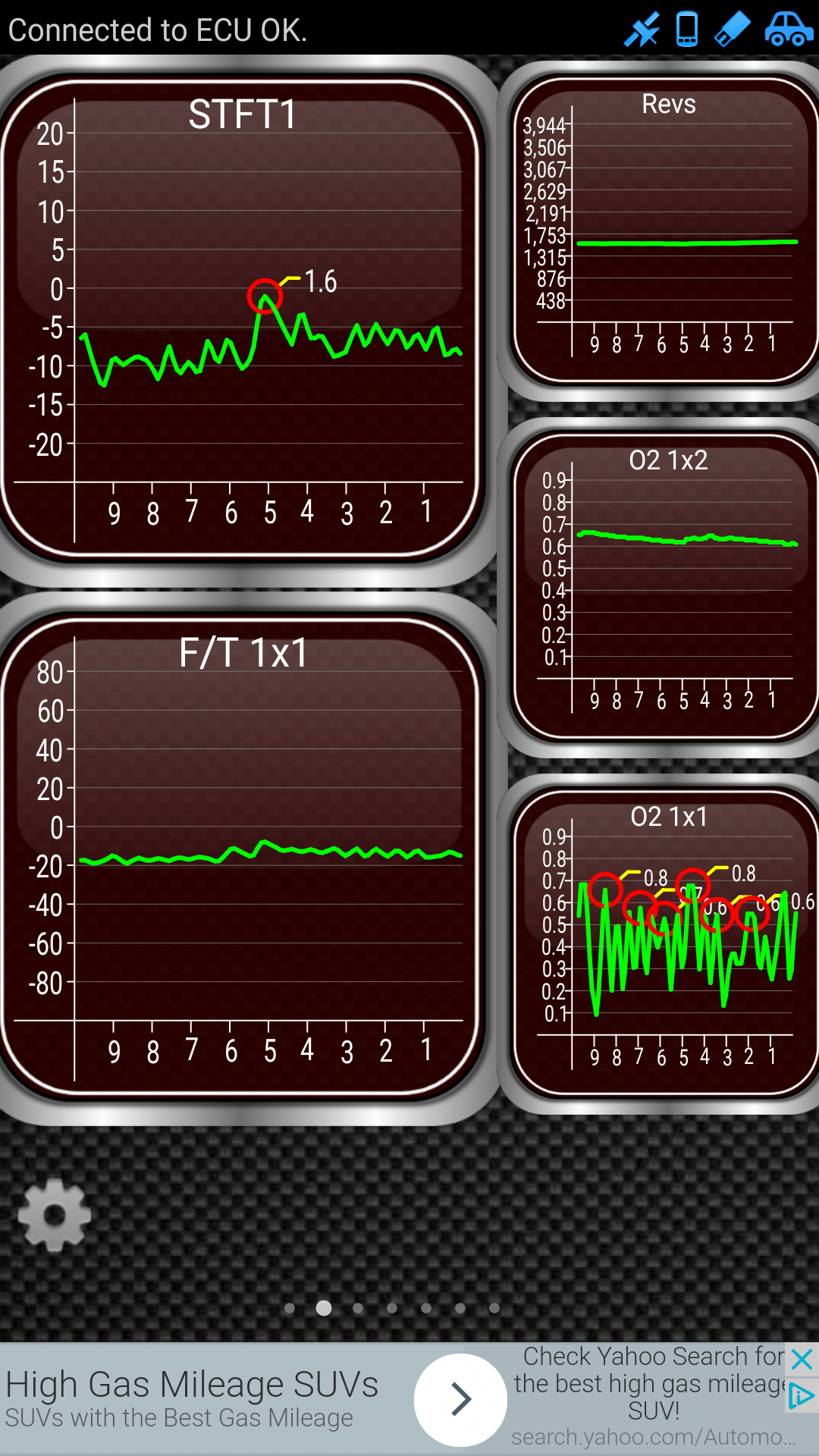Open the STFT1 graph gauge
The height and width of the screenshot is (1456, 819).
241,318
